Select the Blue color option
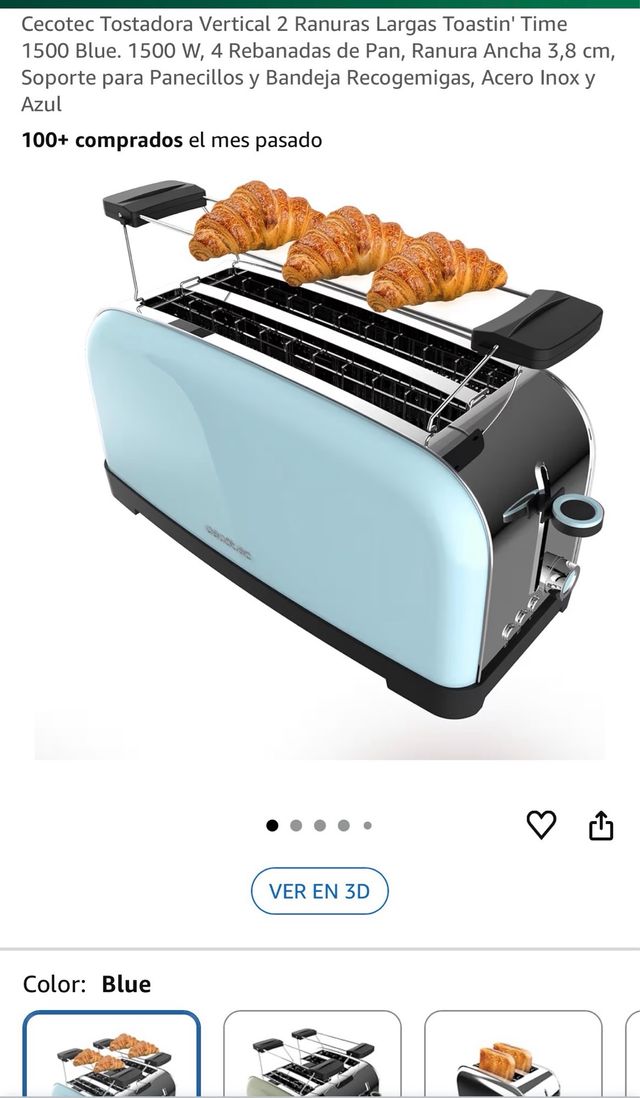Viewport: 640px width, 1098px height. 111,1056
